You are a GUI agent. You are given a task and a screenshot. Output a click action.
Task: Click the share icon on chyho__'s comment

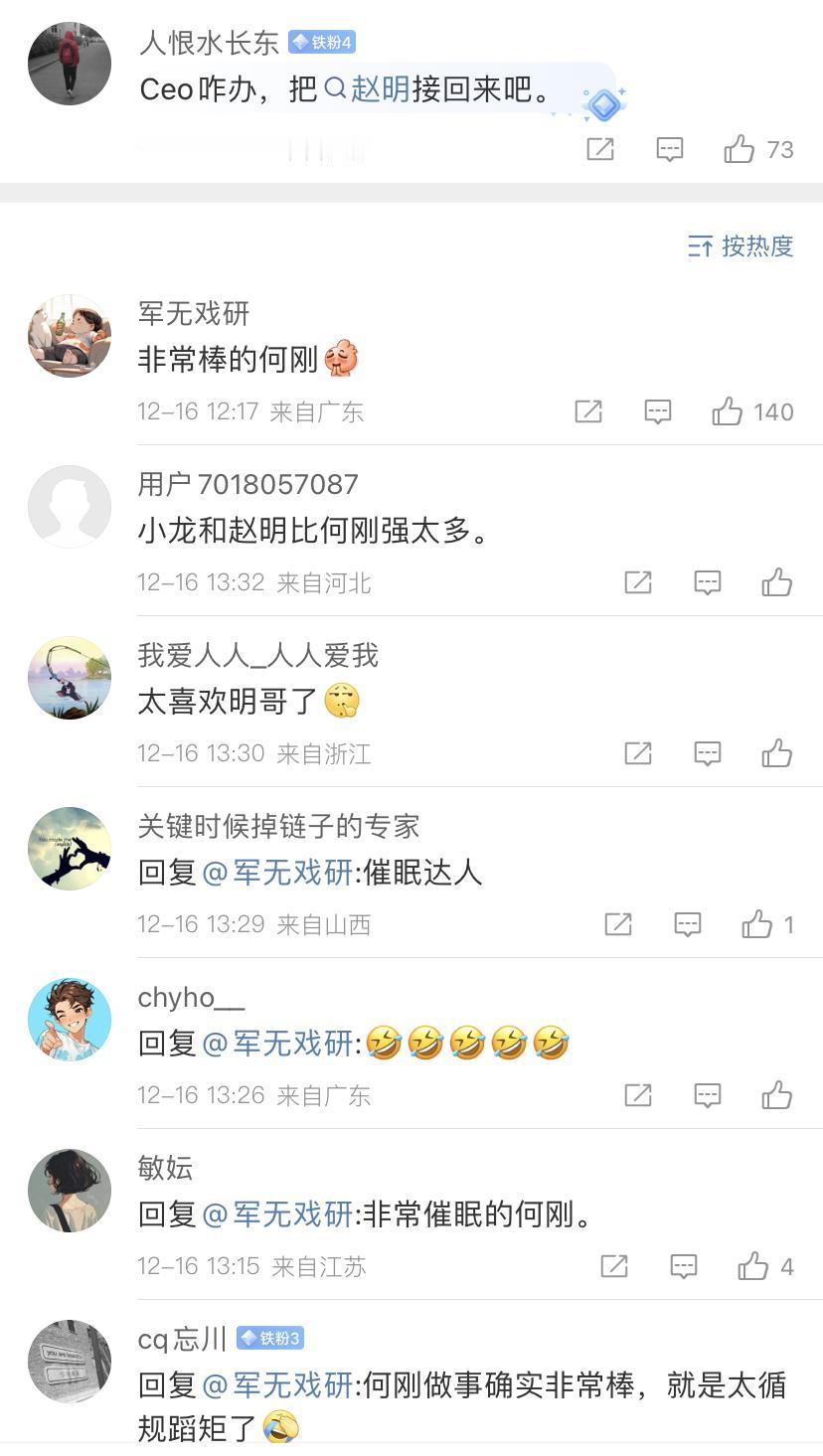pos(636,1094)
